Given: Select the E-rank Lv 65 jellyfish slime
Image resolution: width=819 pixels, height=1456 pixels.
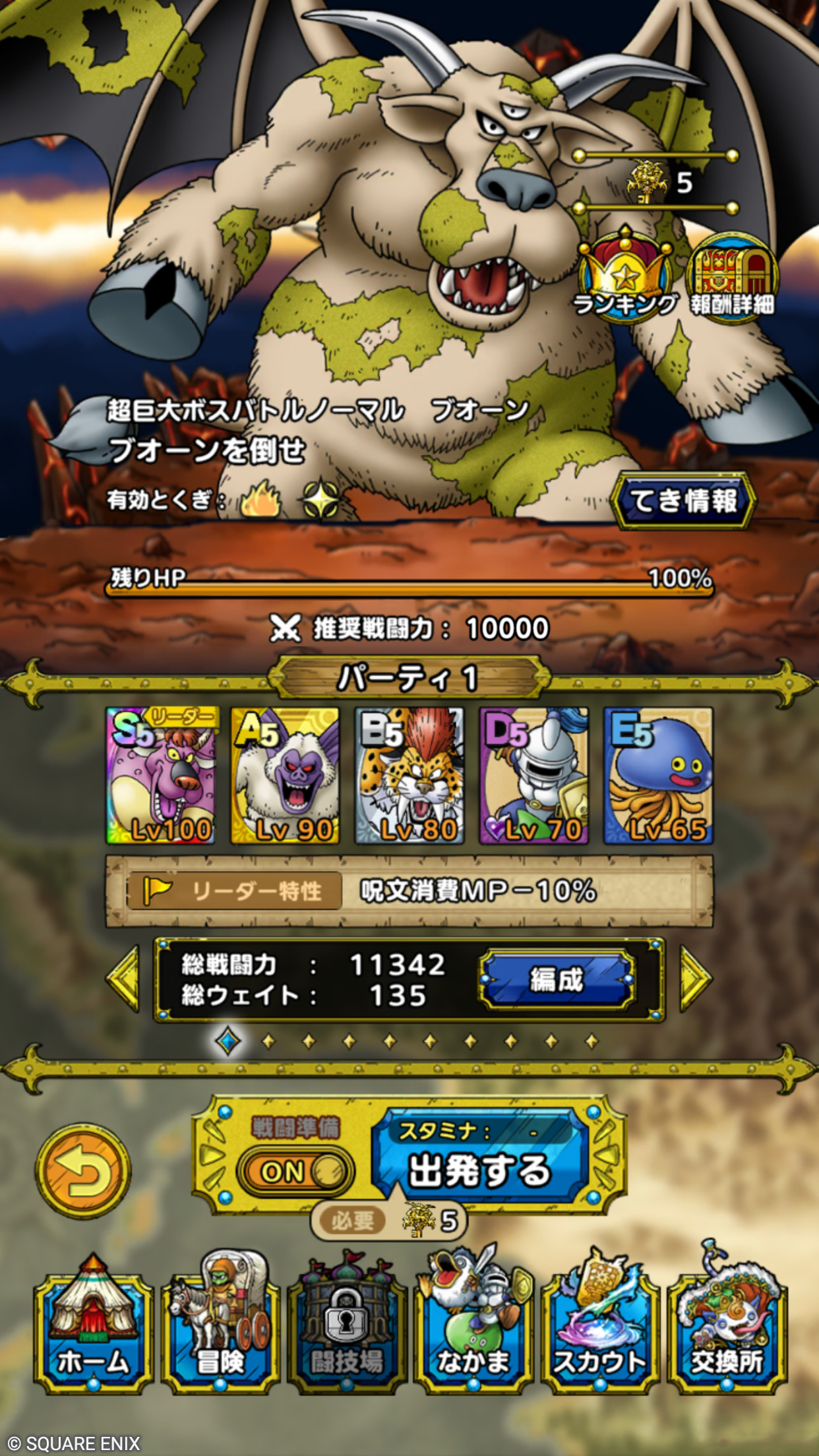Looking at the screenshot, I should (x=658, y=775).
